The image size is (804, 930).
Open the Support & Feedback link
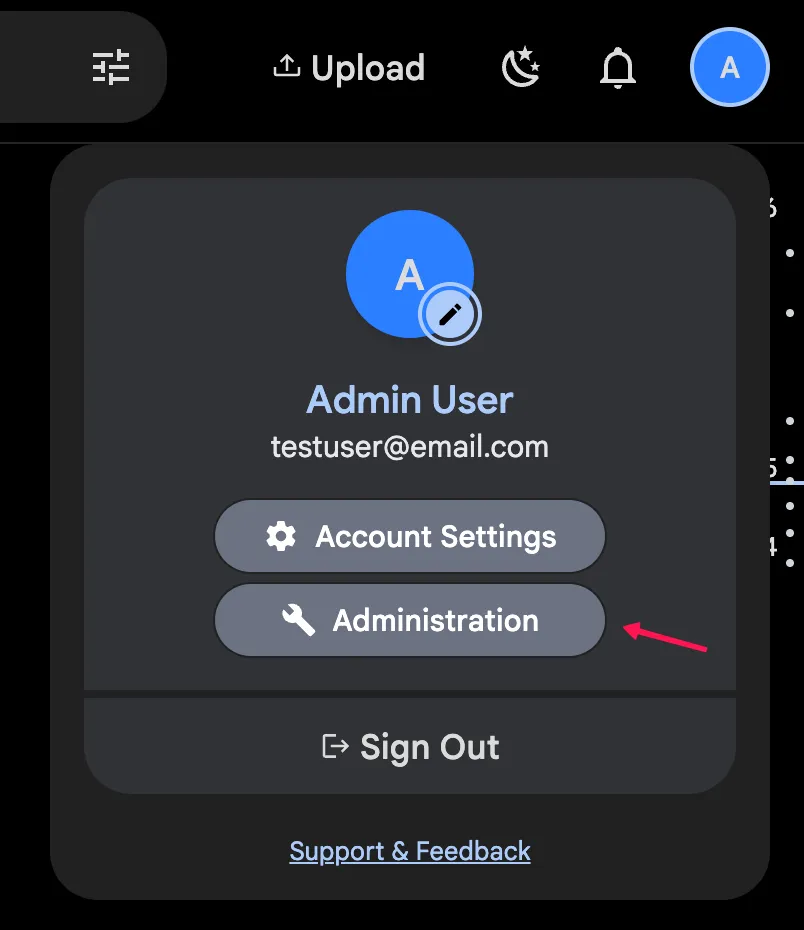410,851
